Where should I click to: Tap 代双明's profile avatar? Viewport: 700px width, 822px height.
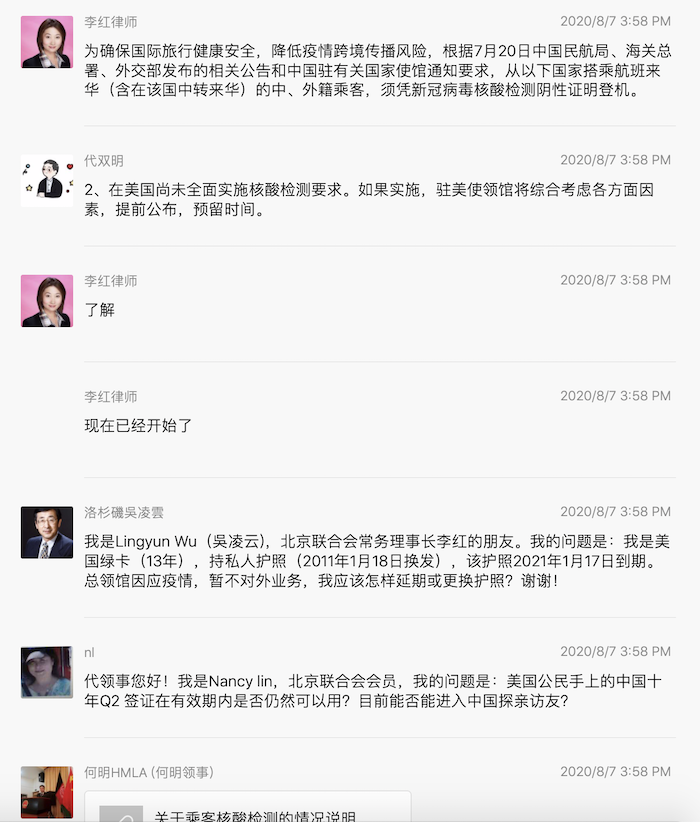pyautogui.click(x=47, y=181)
